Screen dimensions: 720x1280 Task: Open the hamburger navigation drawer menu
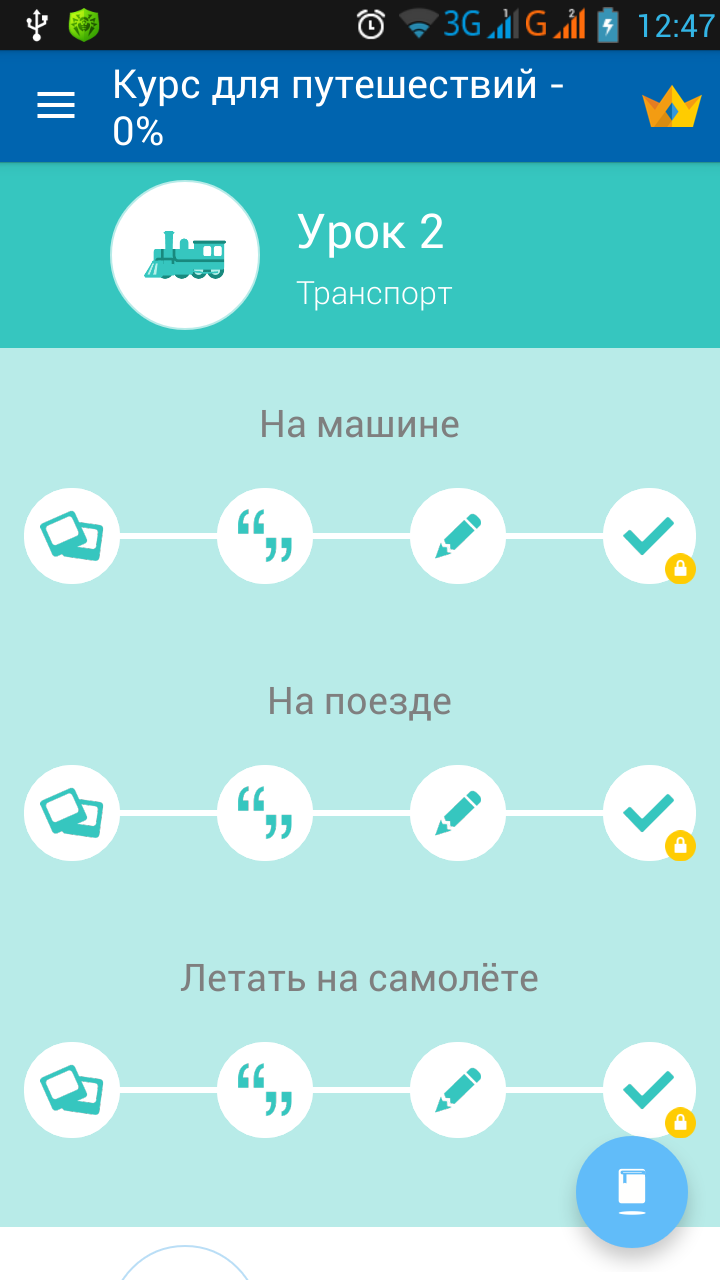pyautogui.click(x=56, y=105)
